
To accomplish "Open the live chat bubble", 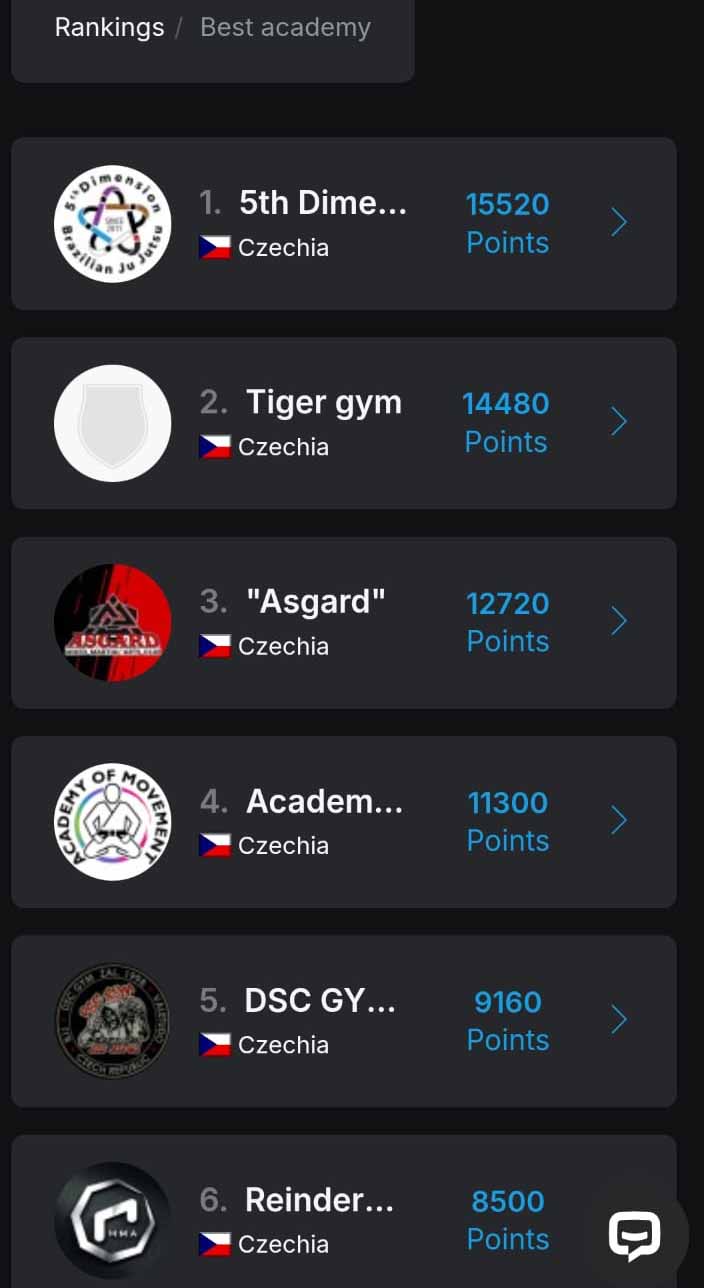I will [635, 1235].
